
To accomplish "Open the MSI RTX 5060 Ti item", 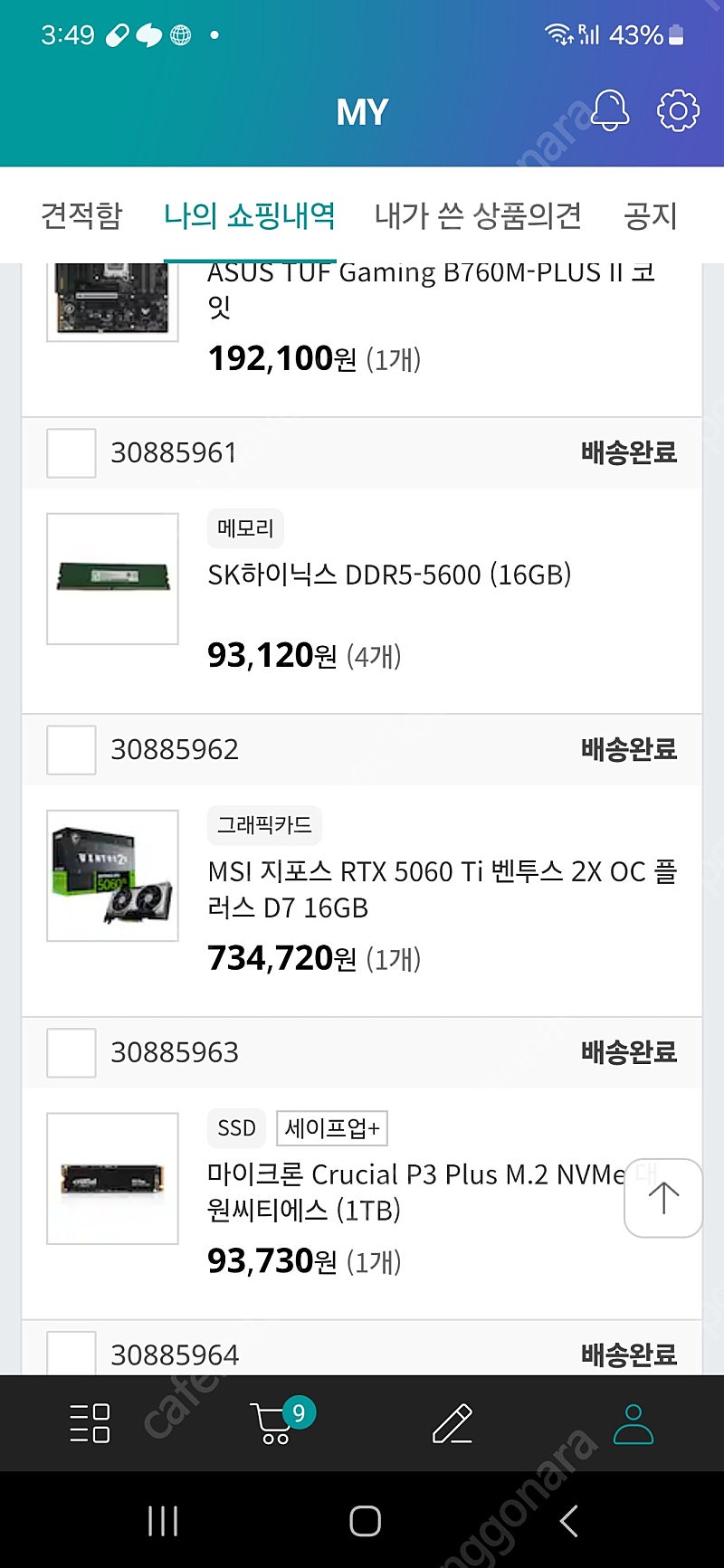I will [x=442, y=889].
